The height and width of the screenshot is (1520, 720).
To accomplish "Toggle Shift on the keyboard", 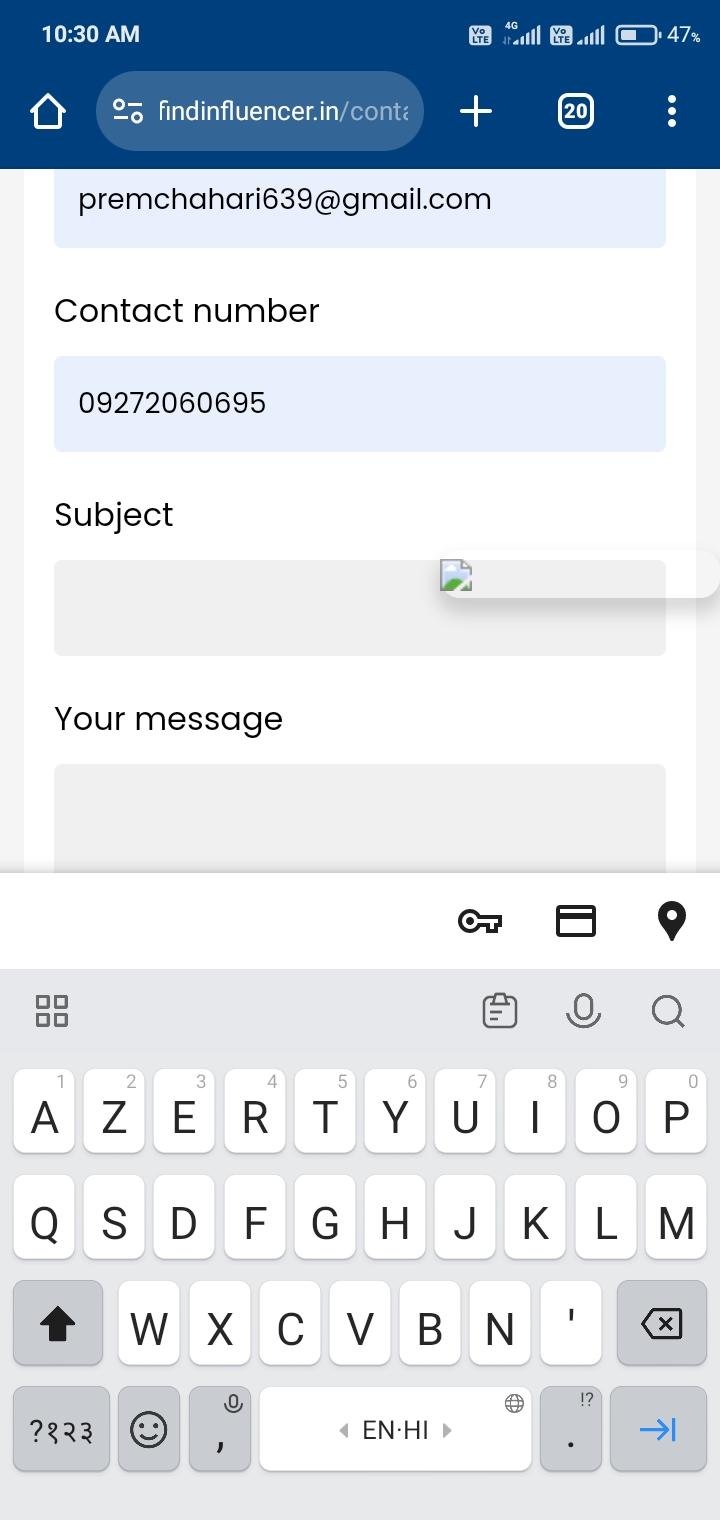I will click(x=57, y=1323).
